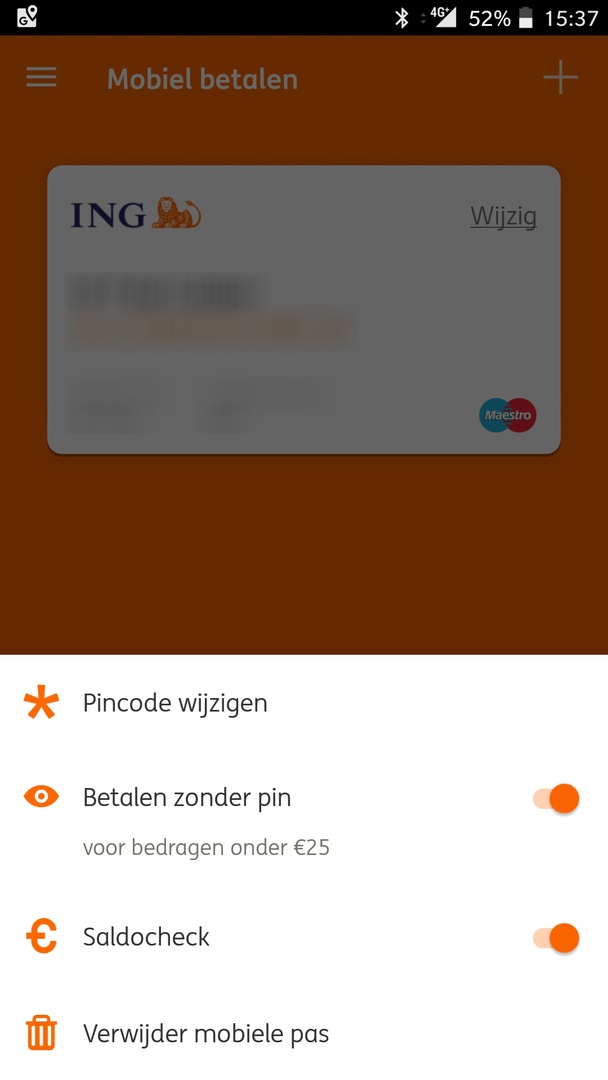The width and height of the screenshot is (608, 1080).
Task: Open the hamburger navigation menu
Action: point(41,78)
